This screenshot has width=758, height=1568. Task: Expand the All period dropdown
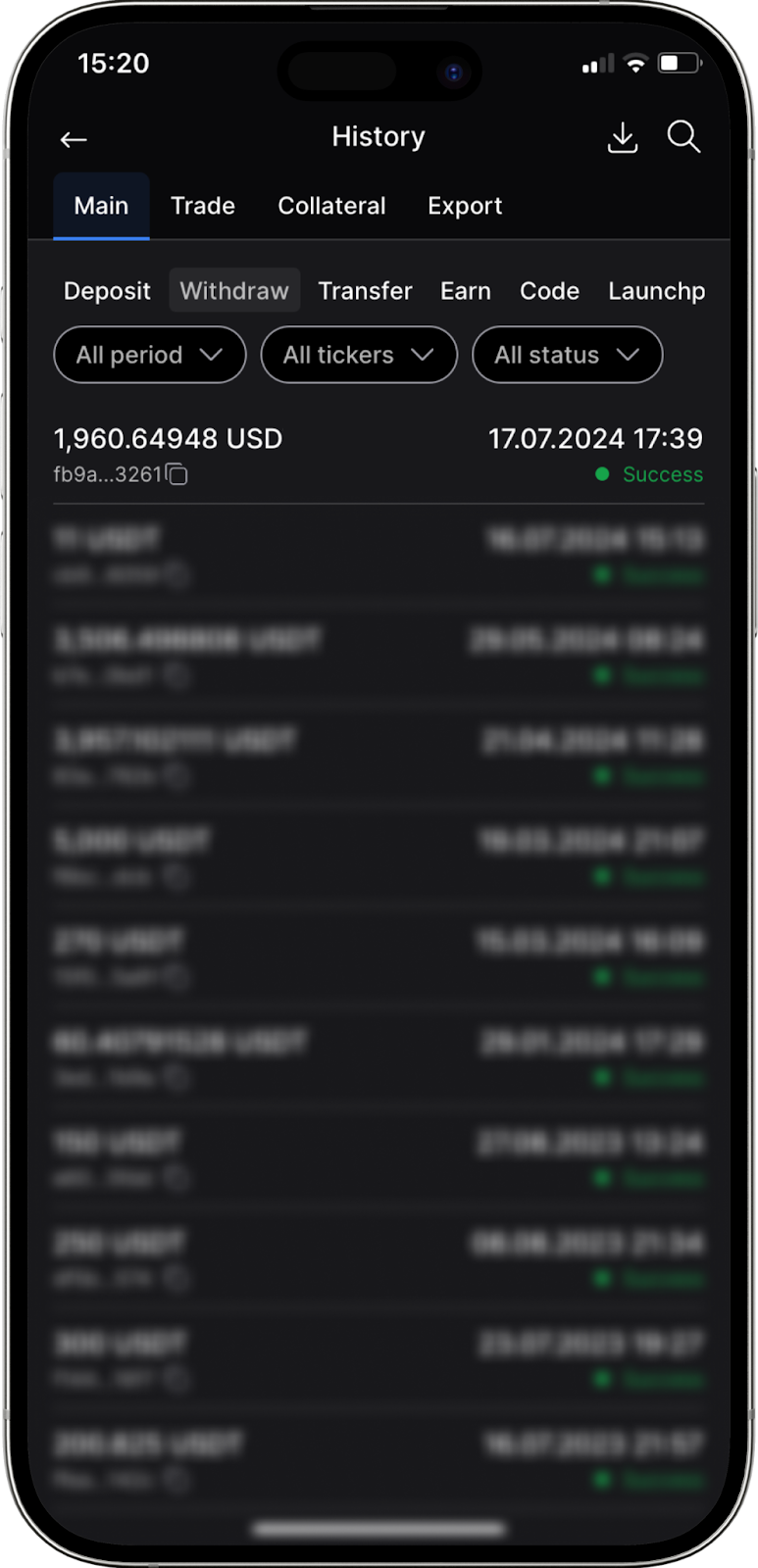(149, 355)
